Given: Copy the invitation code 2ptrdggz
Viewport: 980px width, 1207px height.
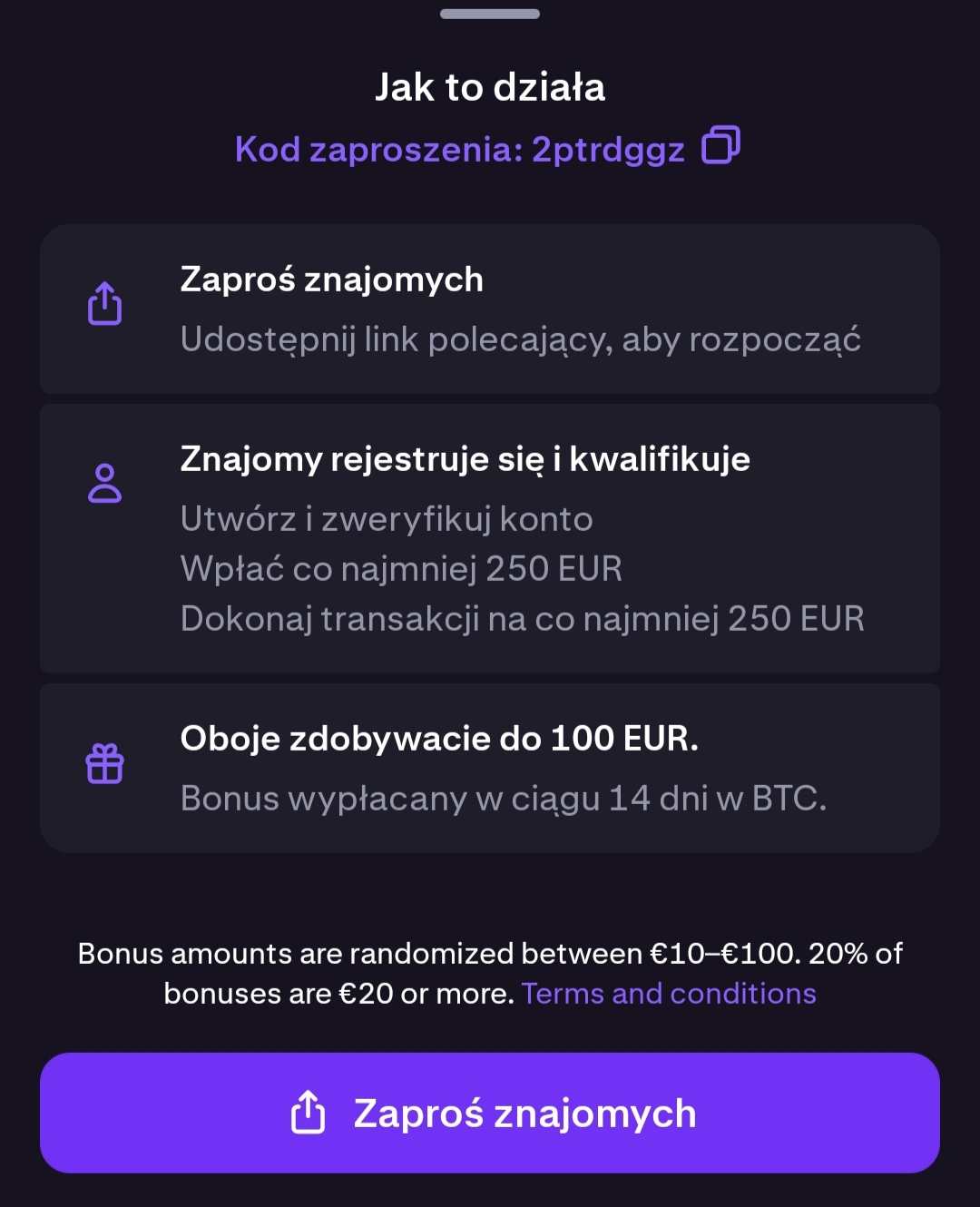Looking at the screenshot, I should (x=721, y=146).
